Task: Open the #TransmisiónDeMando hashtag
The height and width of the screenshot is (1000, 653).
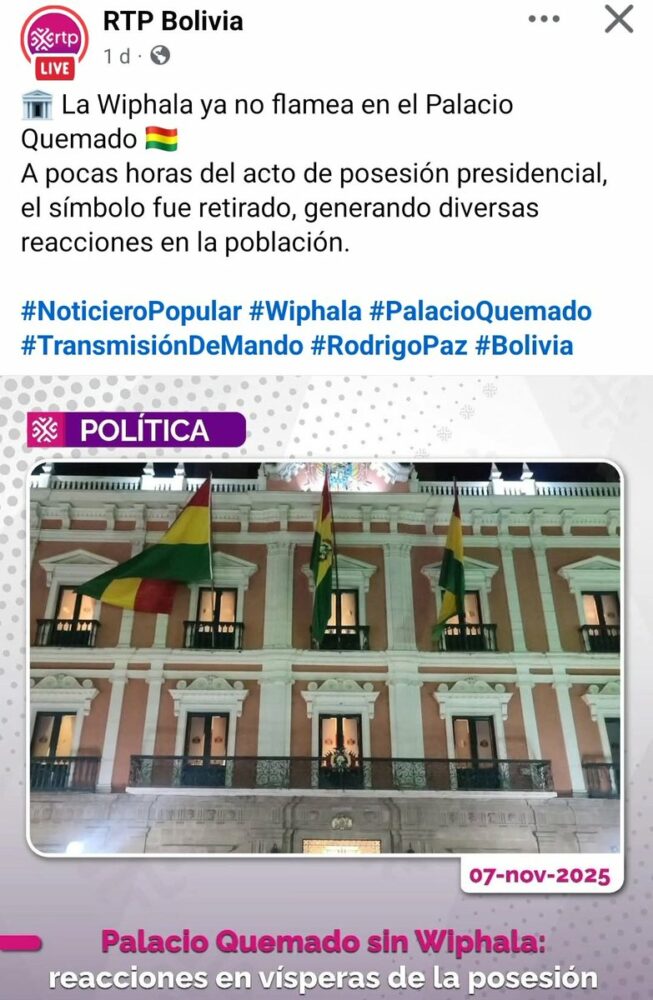Action: (161, 346)
